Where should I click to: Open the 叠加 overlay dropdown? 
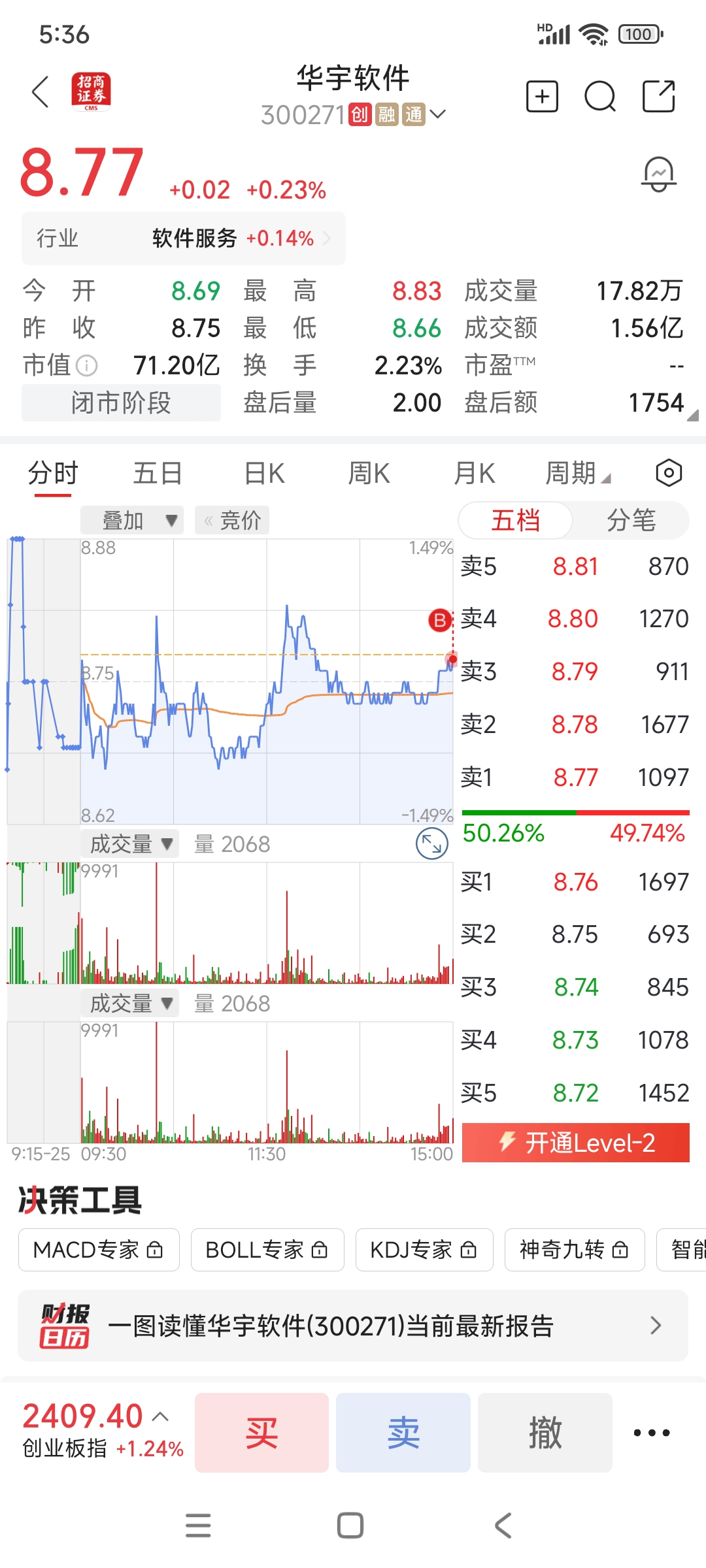(132, 521)
